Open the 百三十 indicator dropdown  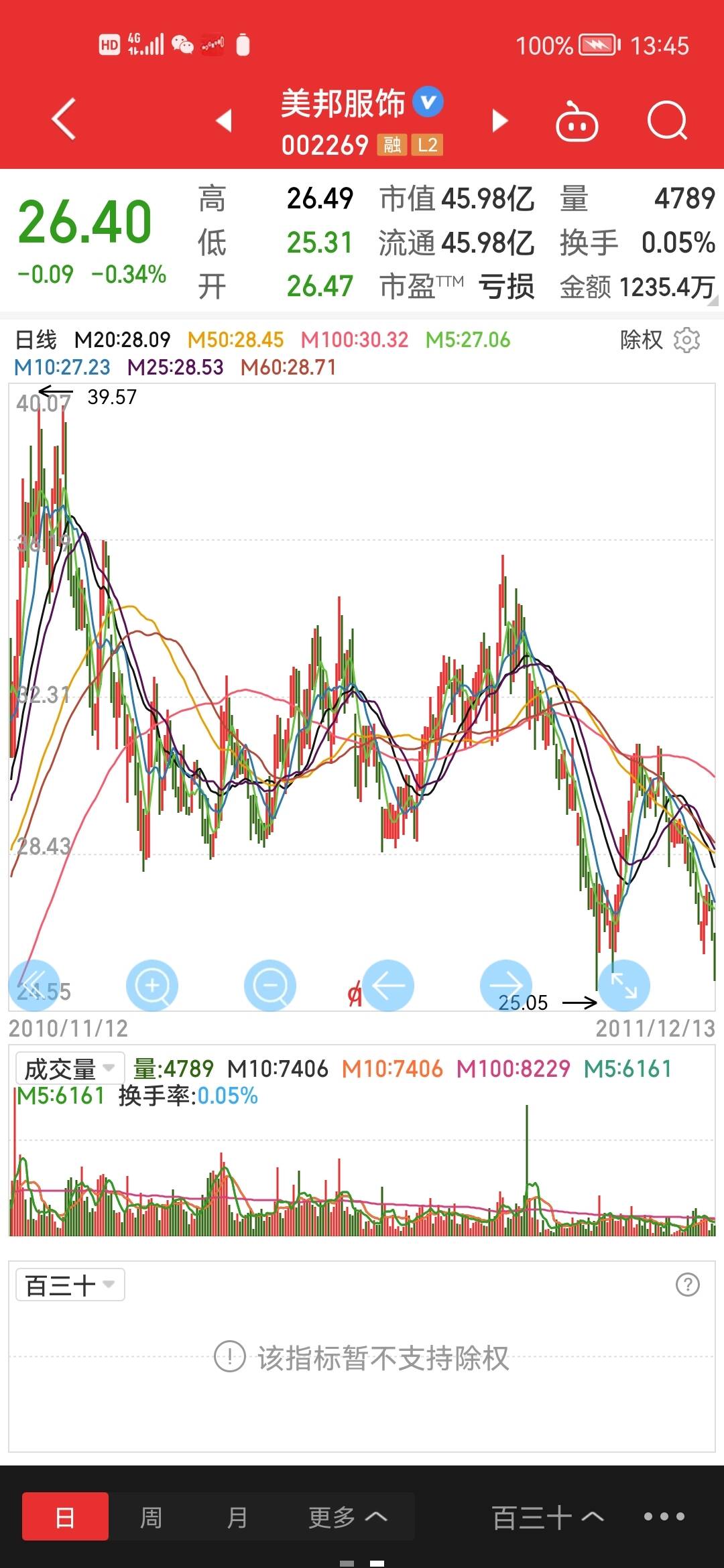point(70,1285)
